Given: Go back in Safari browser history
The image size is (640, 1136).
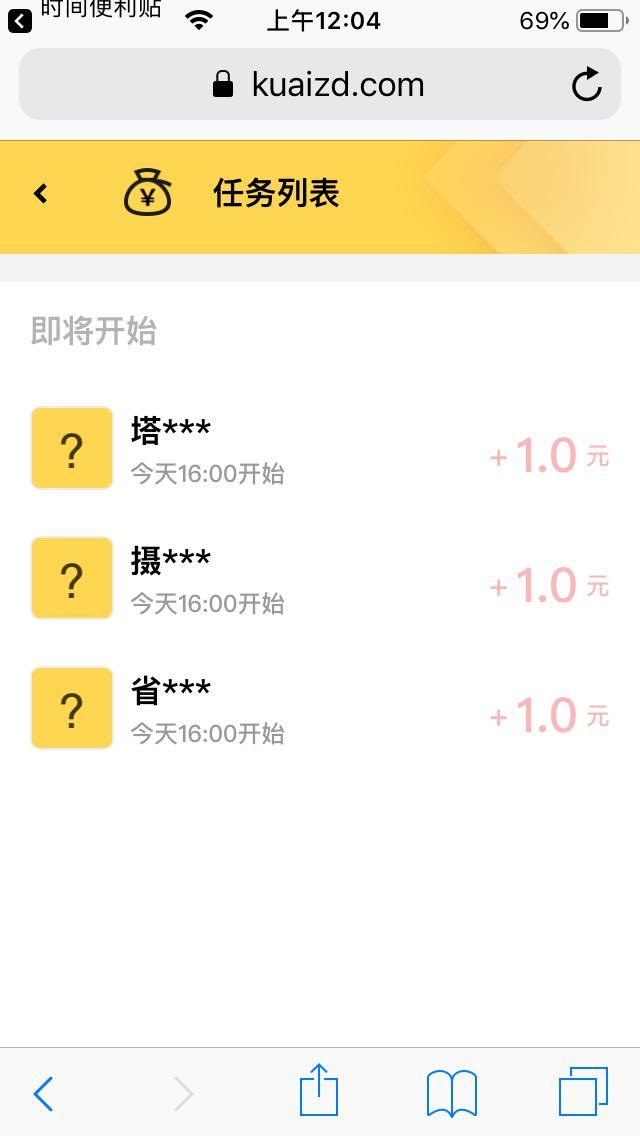Looking at the screenshot, I should [x=43, y=1093].
